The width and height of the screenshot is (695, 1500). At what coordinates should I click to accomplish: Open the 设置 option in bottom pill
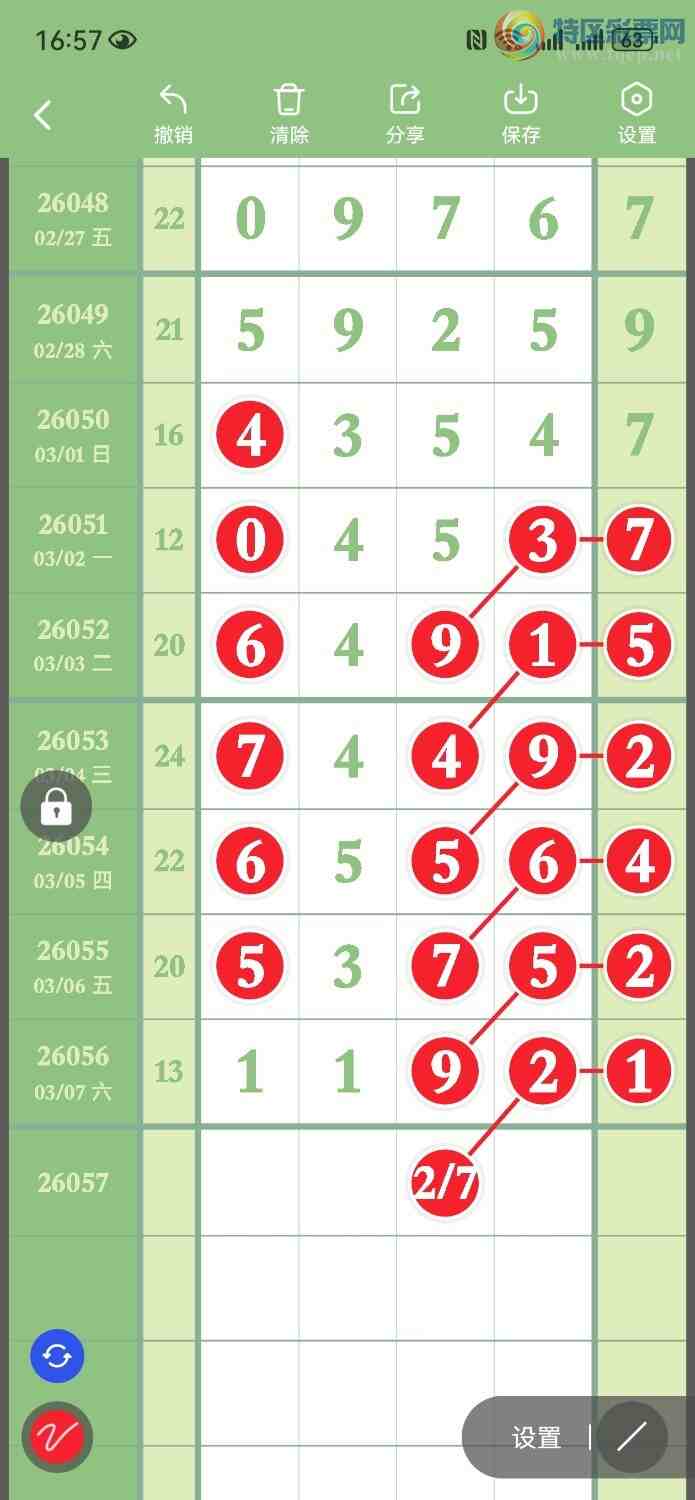tap(536, 1438)
